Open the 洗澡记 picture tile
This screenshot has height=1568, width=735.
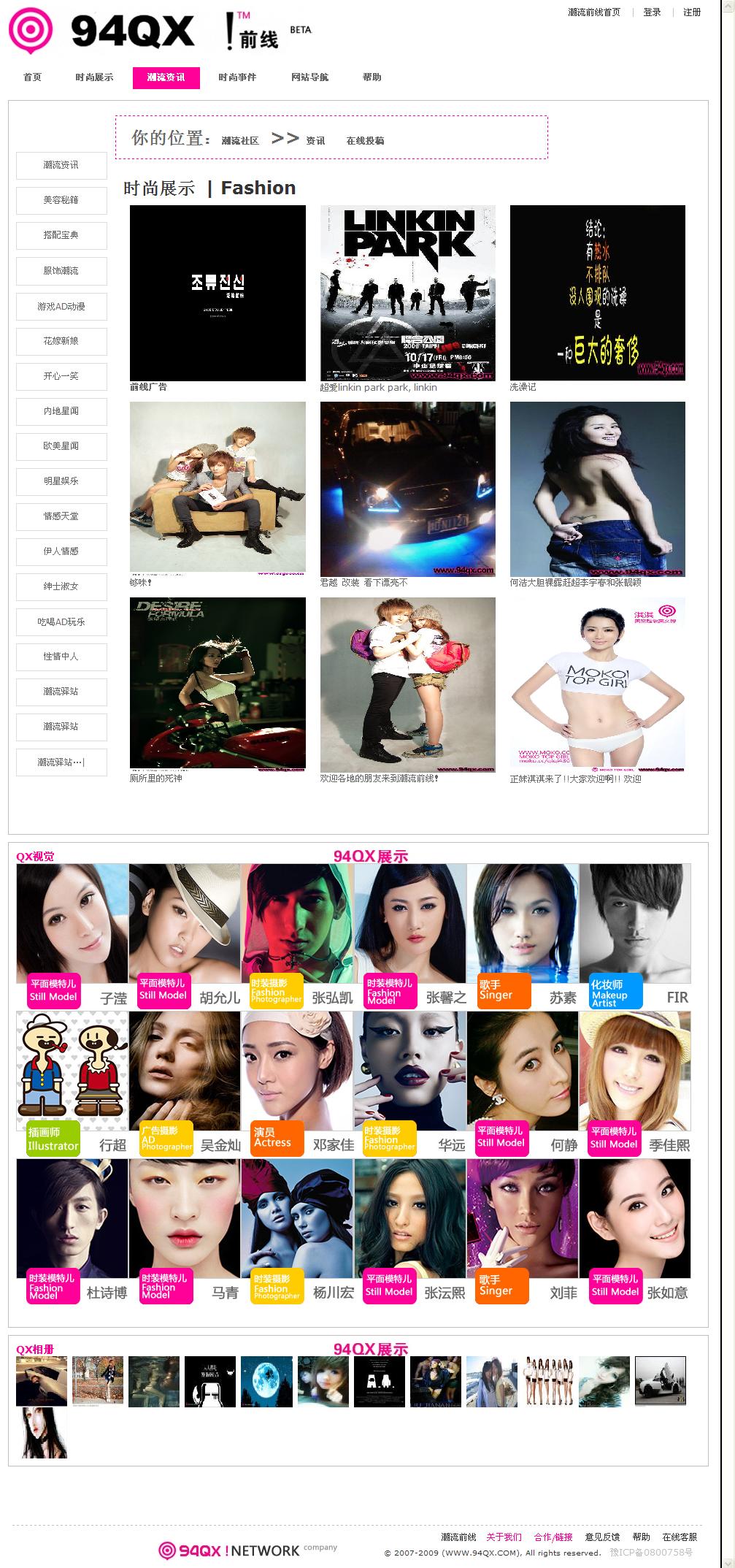[597, 293]
